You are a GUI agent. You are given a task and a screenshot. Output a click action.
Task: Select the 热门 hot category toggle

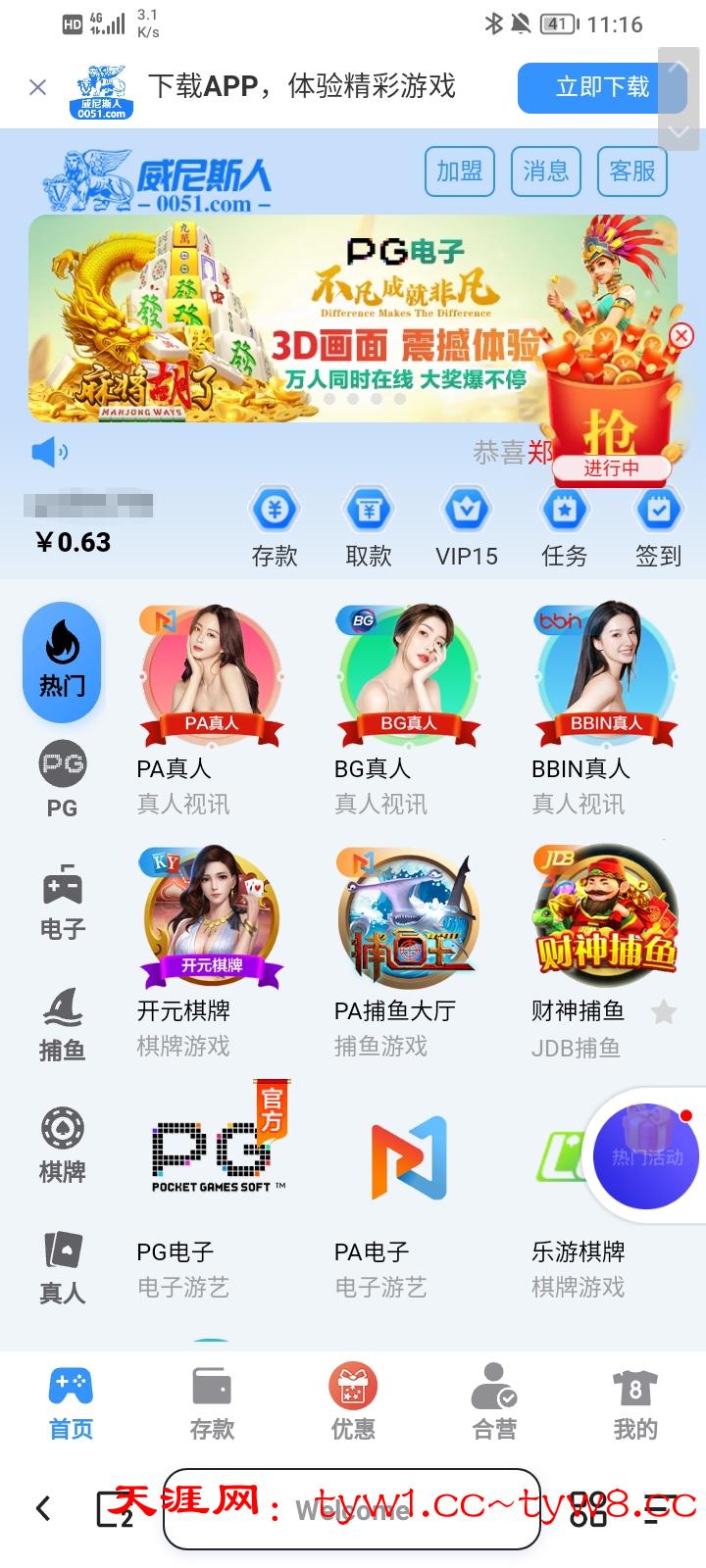coord(62,661)
